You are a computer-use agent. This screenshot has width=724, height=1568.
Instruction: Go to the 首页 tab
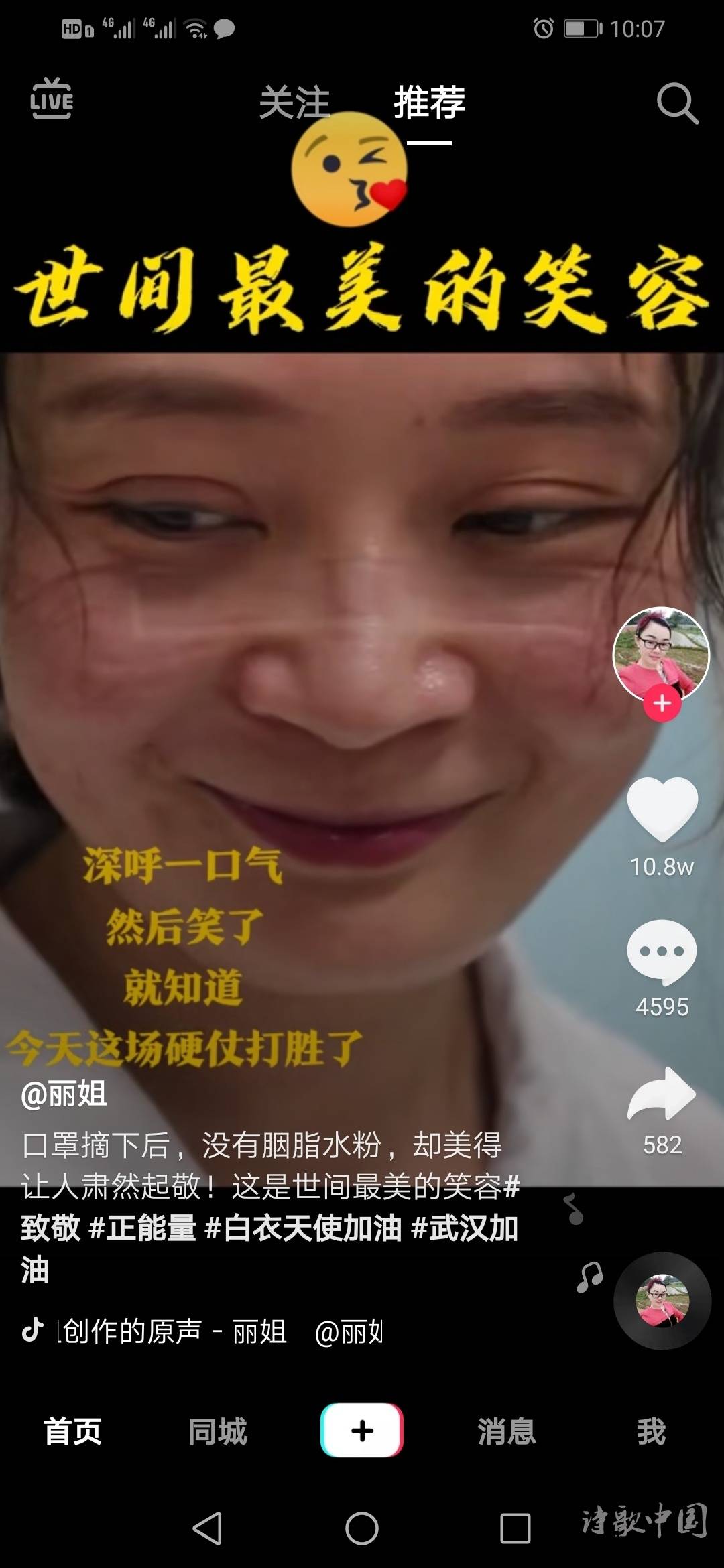point(72,1431)
